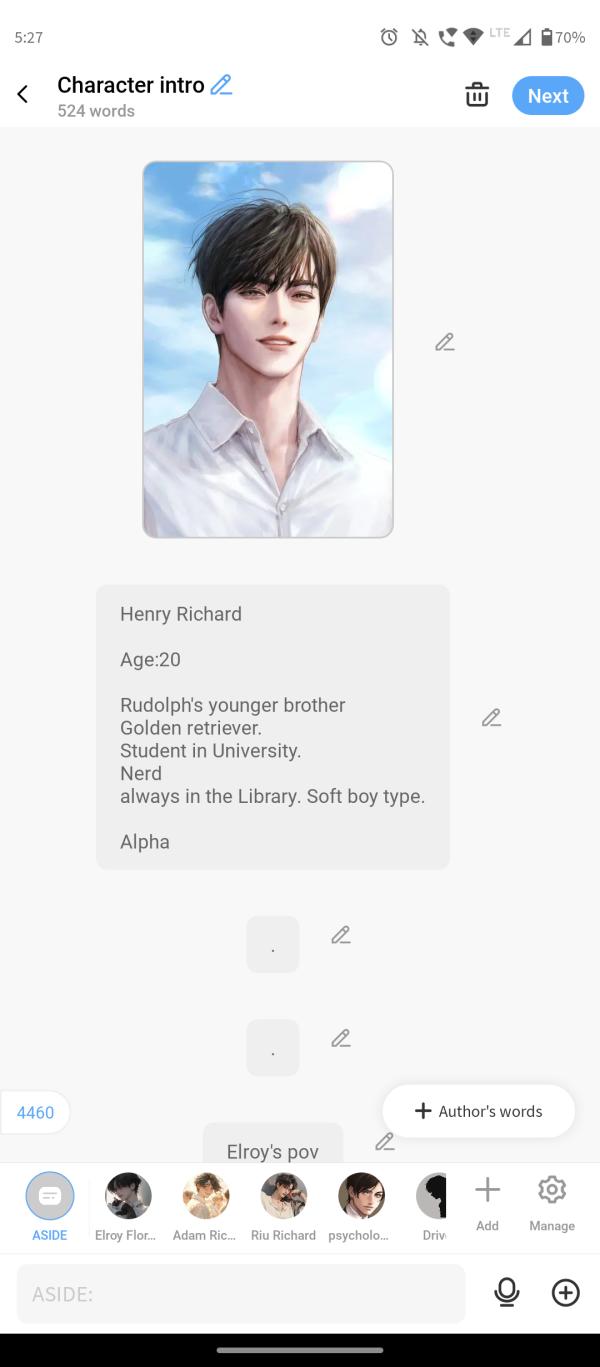Tap the Next button

[548, 96]
